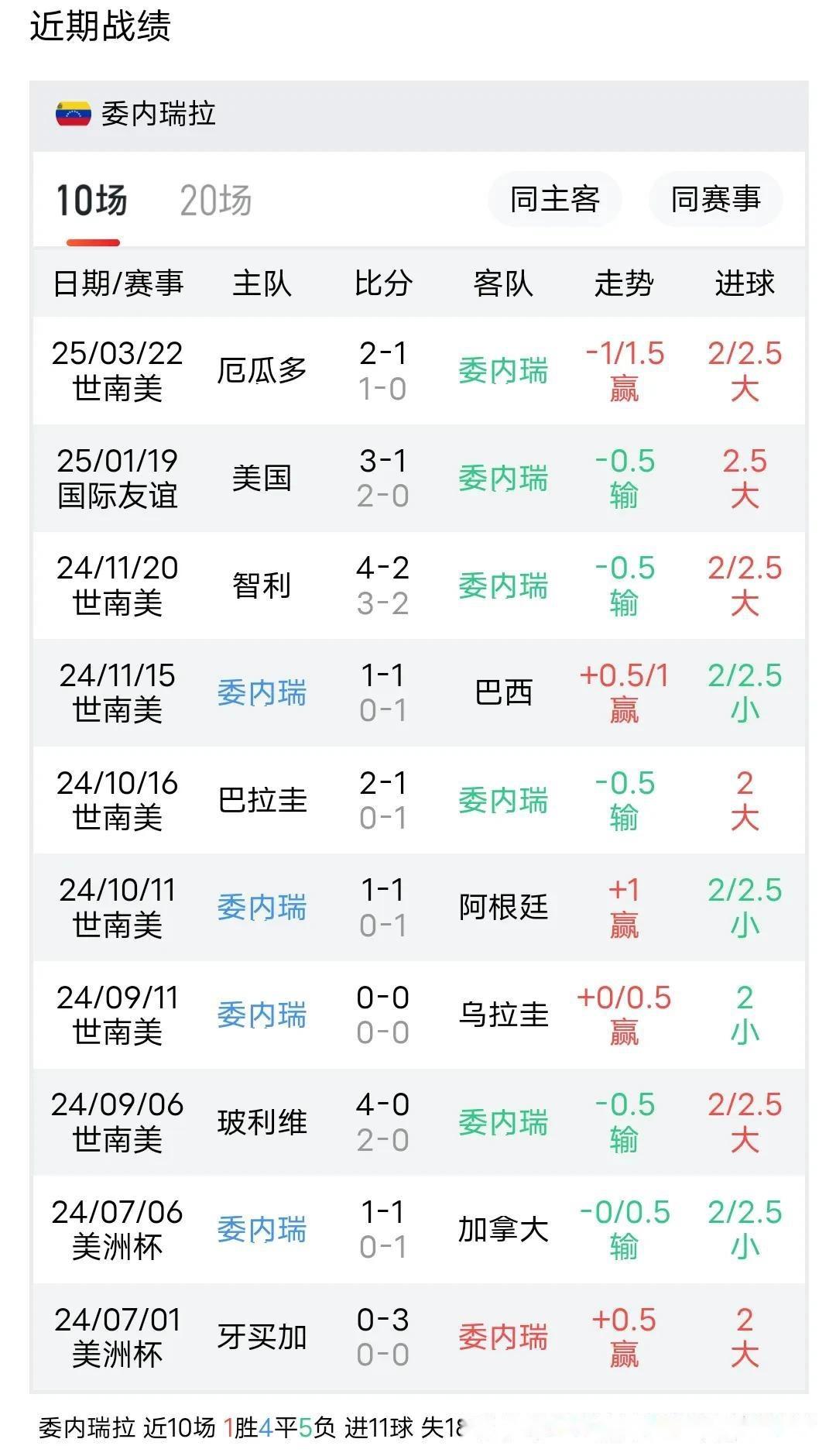The width and height of the screenshot is (836, 1456).
Task: Click the 走势 column header
Action: (x=624, y=284)
